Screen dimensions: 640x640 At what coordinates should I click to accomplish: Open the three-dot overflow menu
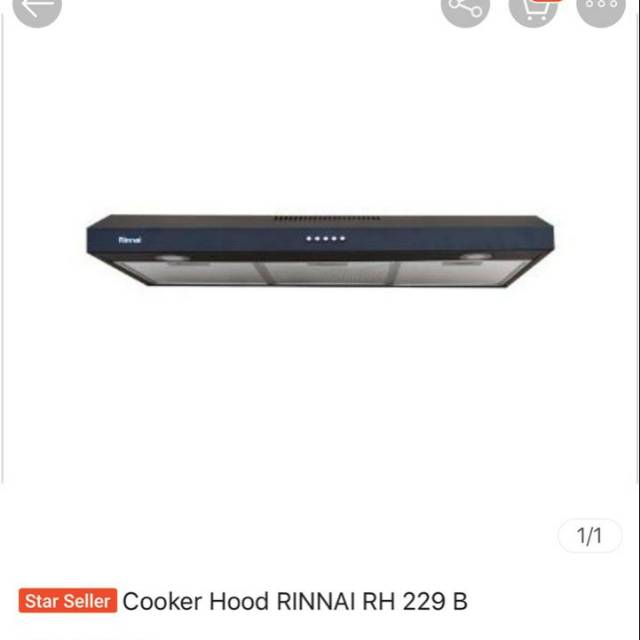pos(601,8)
